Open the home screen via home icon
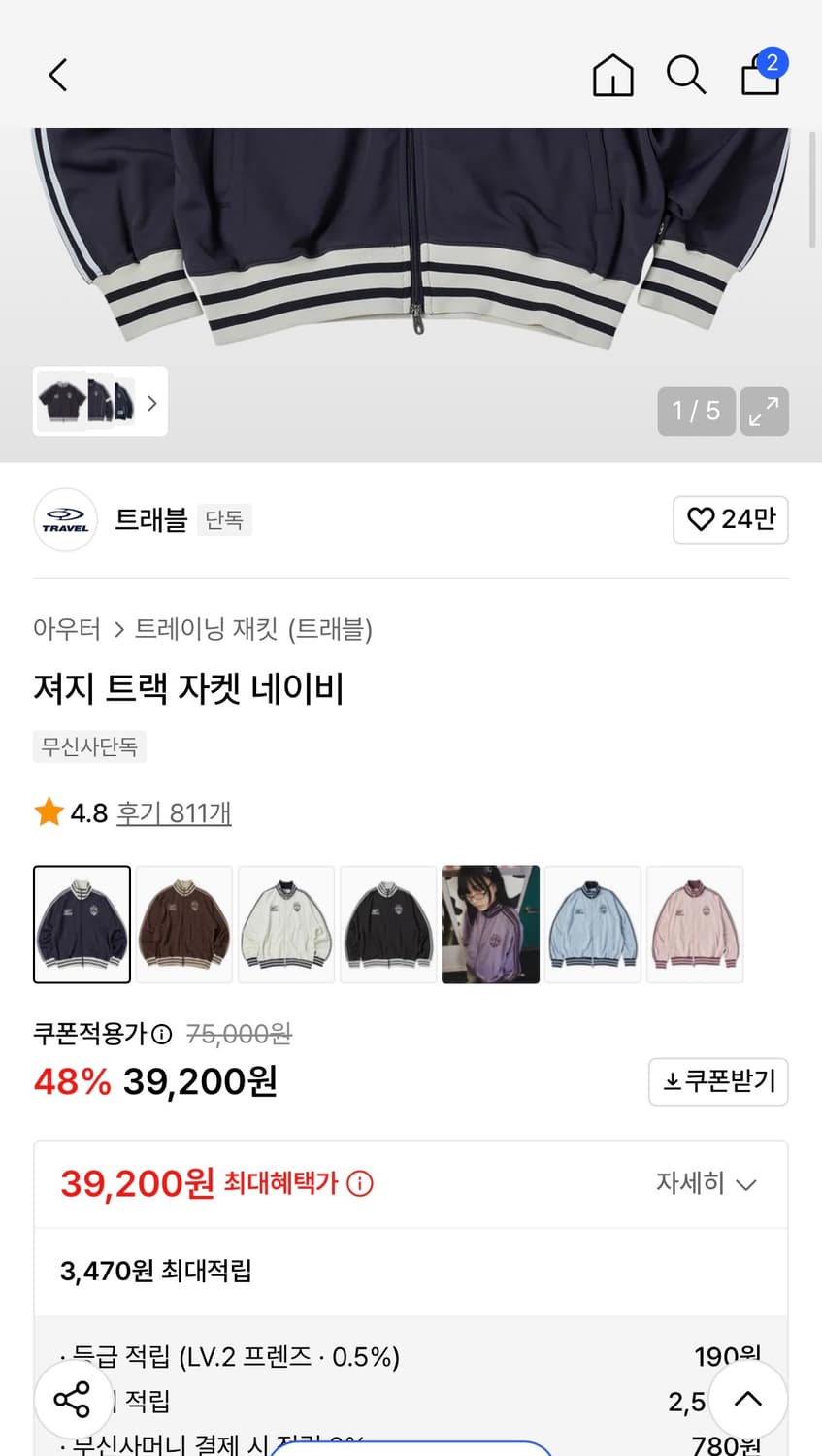This screenshot has height=1456, width=822. 612,75
